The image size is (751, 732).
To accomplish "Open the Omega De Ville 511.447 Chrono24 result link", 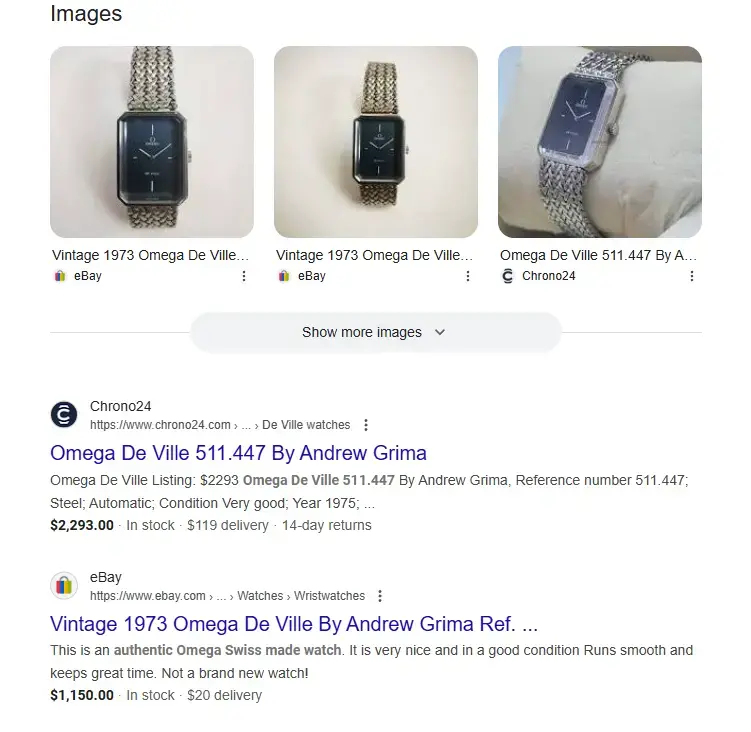I will coord(238,452).
